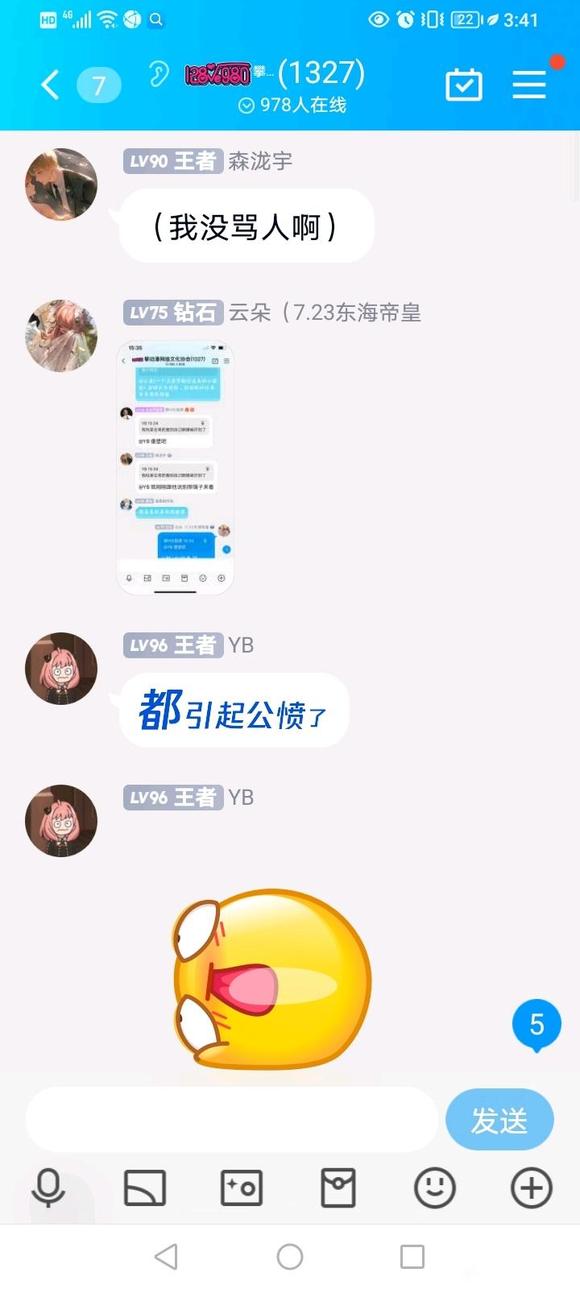
Task: Expand more options with plus icon
Action: pyautogui.click(x=531, y=1188)
